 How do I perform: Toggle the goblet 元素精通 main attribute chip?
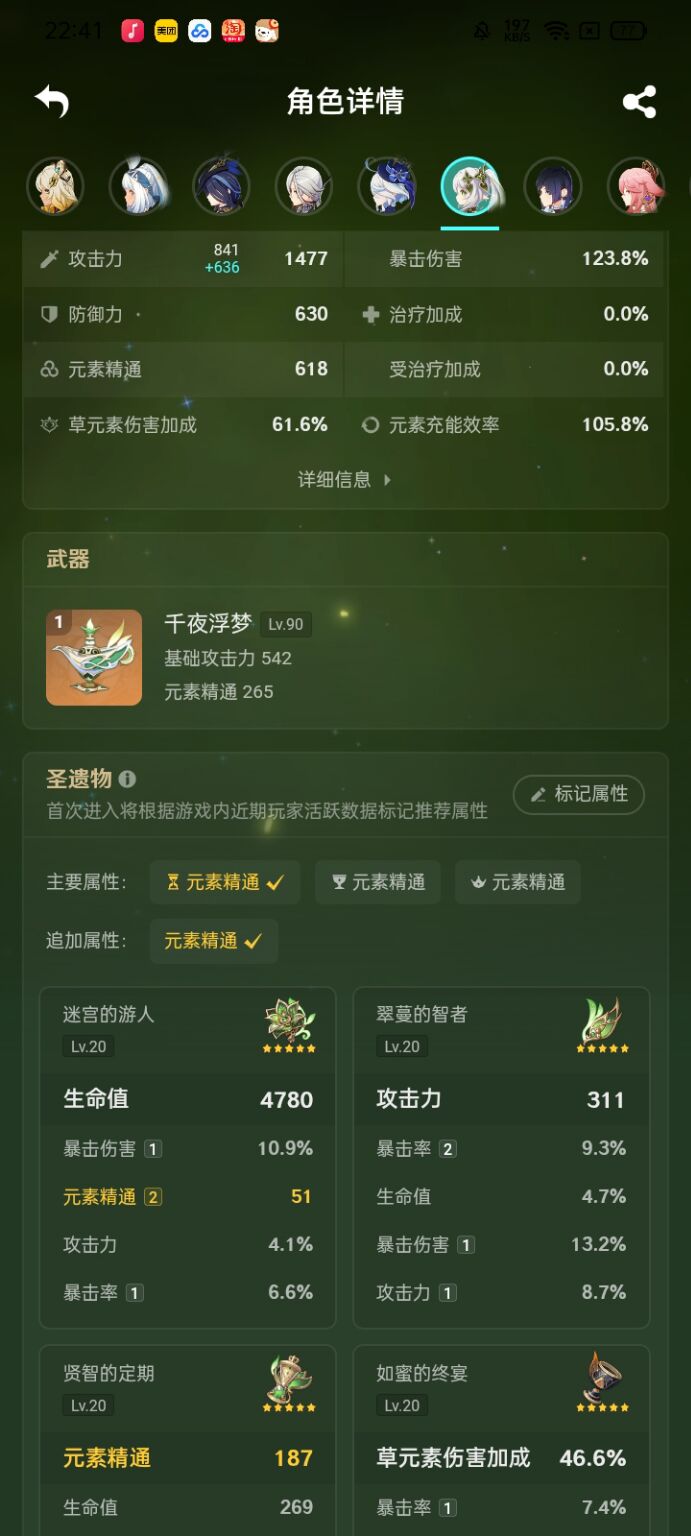pos(378,882)
